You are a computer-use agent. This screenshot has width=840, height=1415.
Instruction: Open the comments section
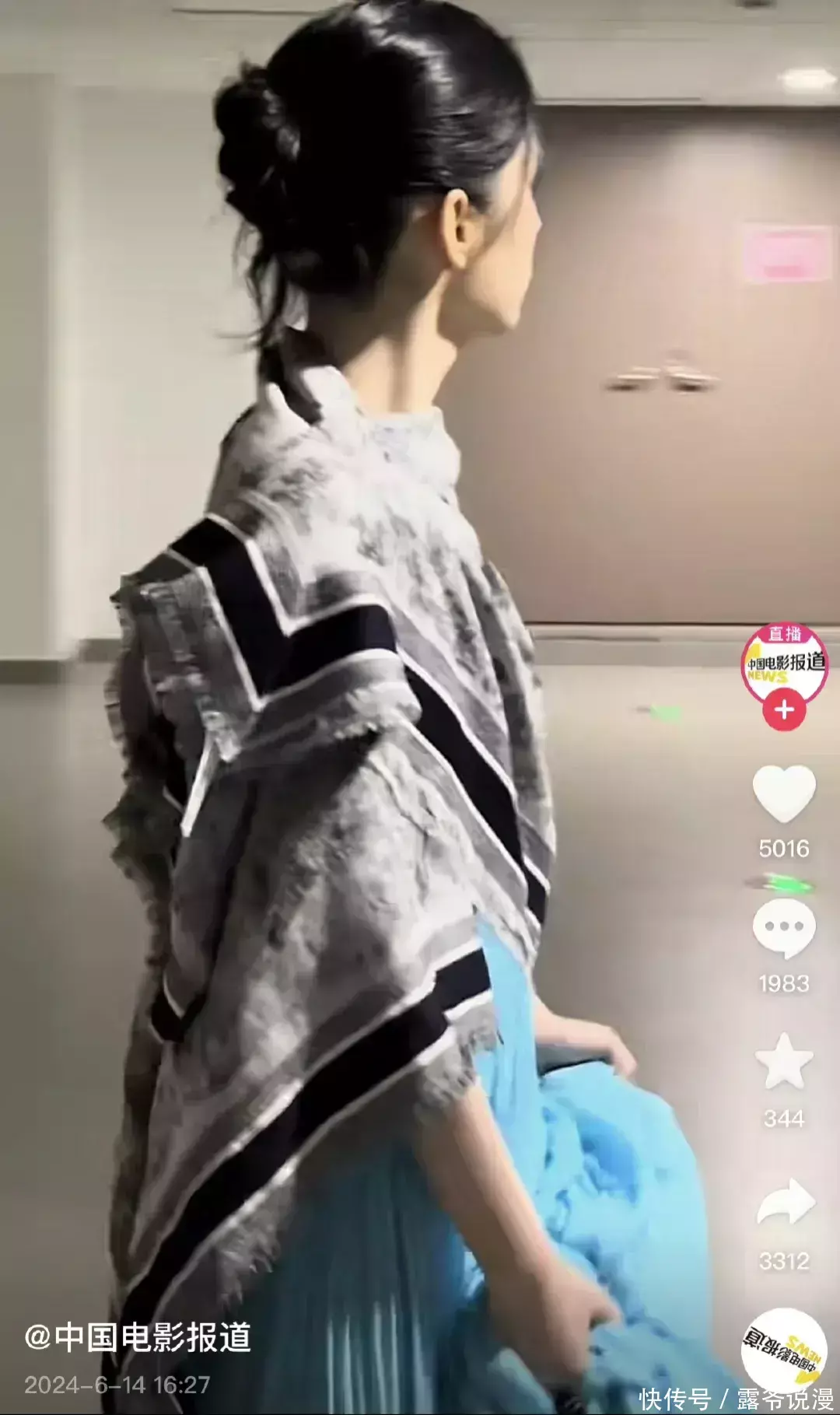[x=784, y=929]
